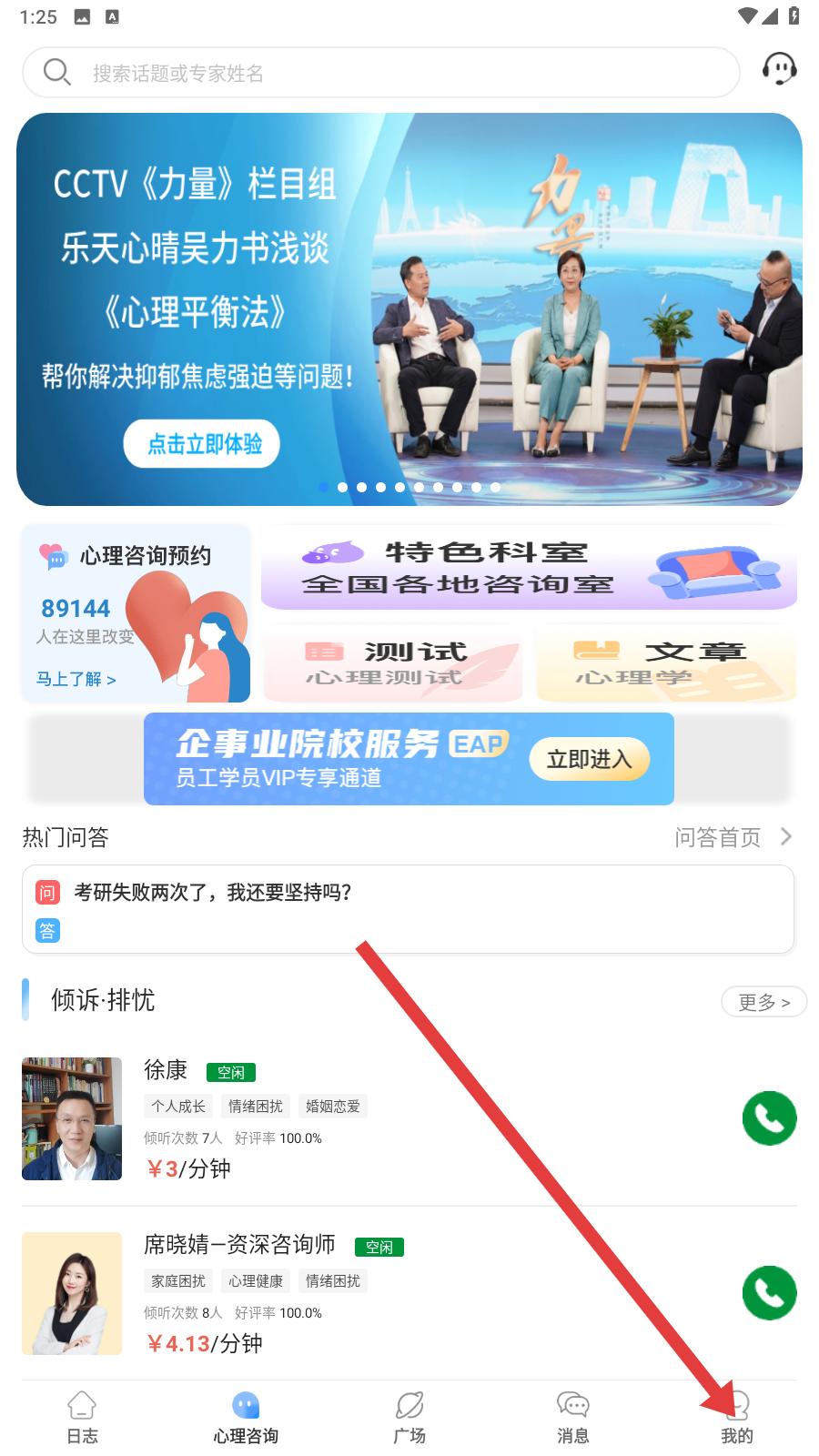This screenshot has width=819, height=1456.
Task: View 徐康's profile
Action: 72,1118
